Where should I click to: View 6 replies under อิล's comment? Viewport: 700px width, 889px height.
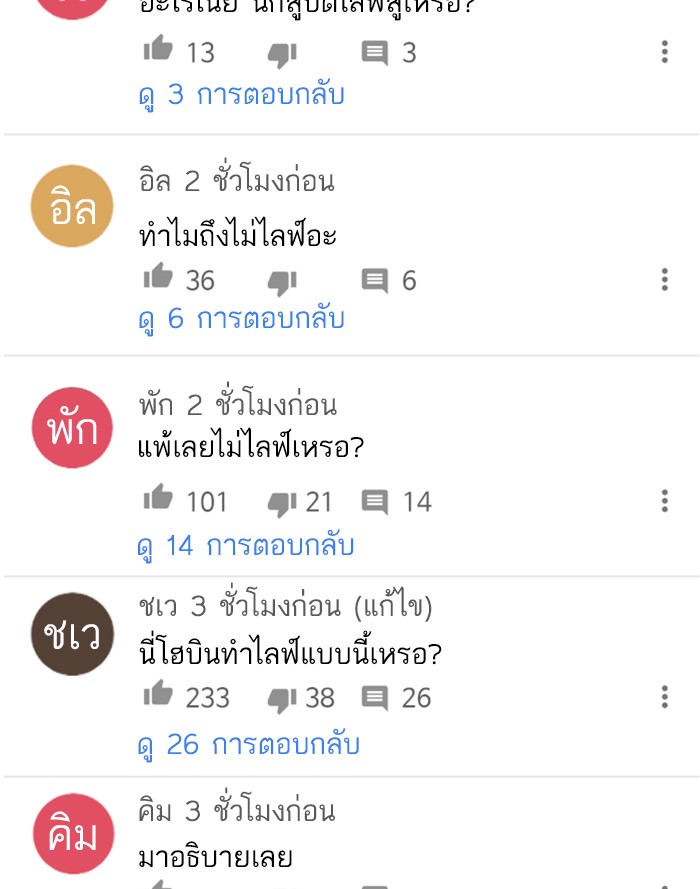[241, 319]
